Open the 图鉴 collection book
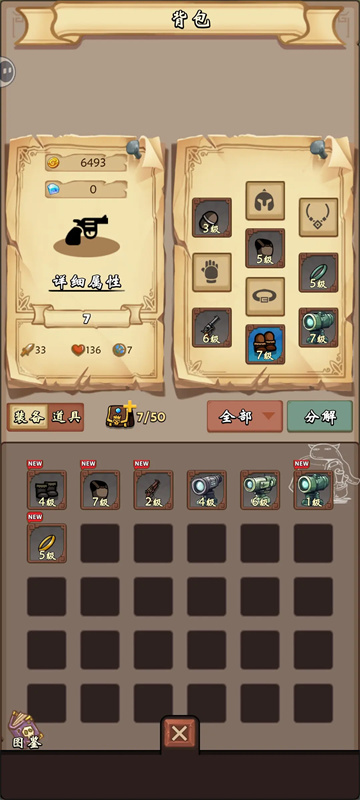Screen dimensions: 360x800 tap(25, 730)
